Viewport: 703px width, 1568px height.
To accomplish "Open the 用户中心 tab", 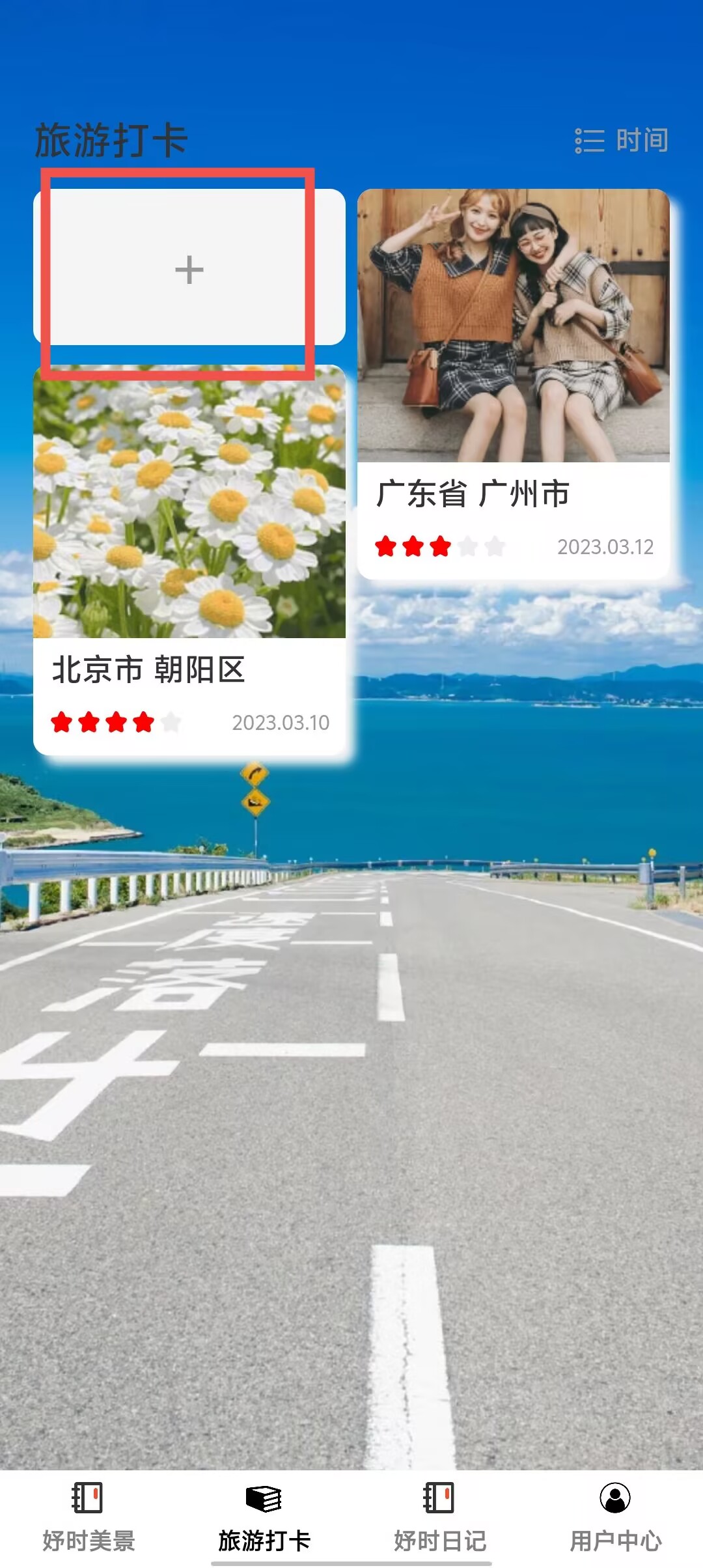I will point(615,1517).
